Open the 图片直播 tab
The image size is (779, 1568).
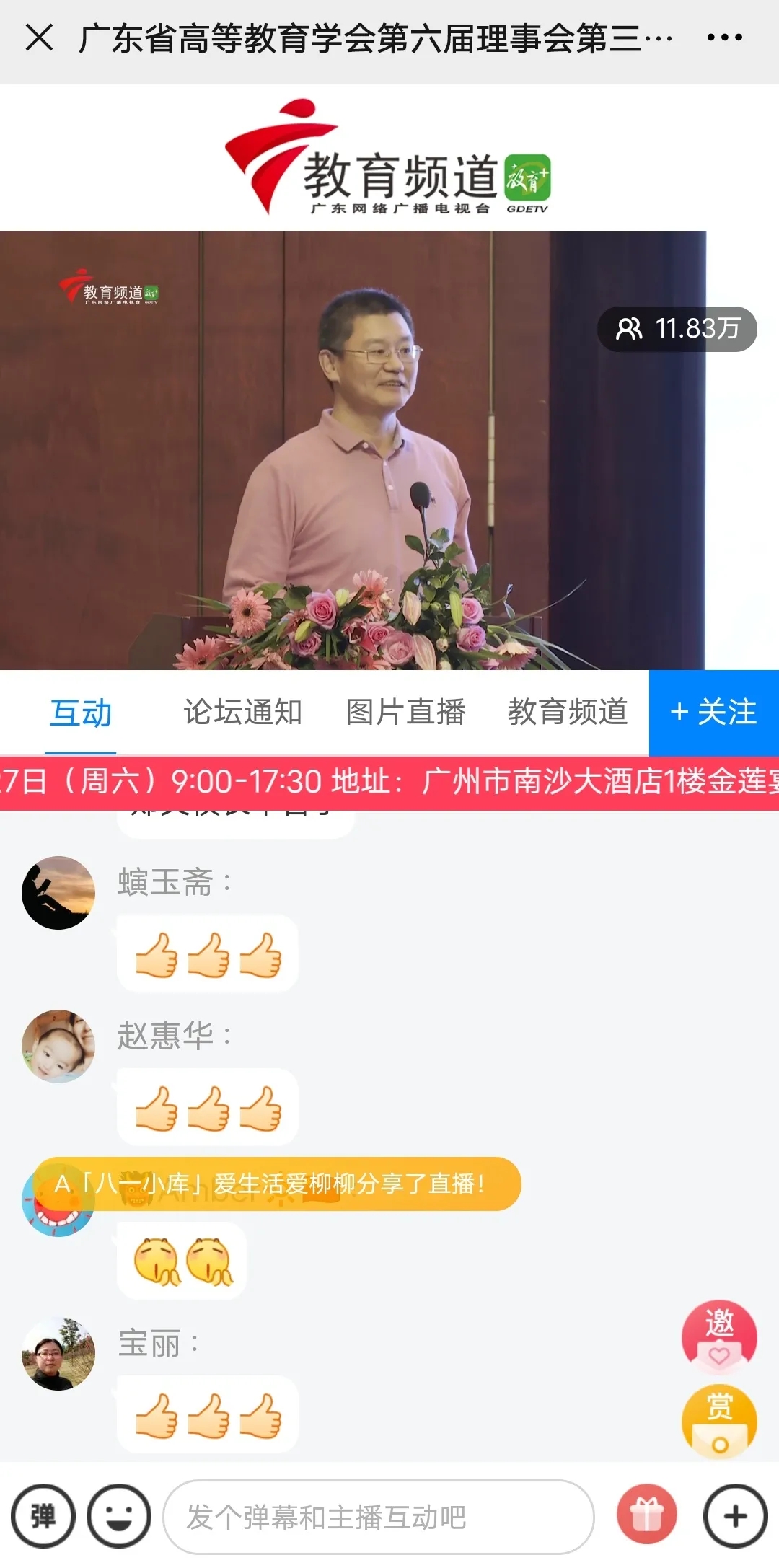(405, 713)
